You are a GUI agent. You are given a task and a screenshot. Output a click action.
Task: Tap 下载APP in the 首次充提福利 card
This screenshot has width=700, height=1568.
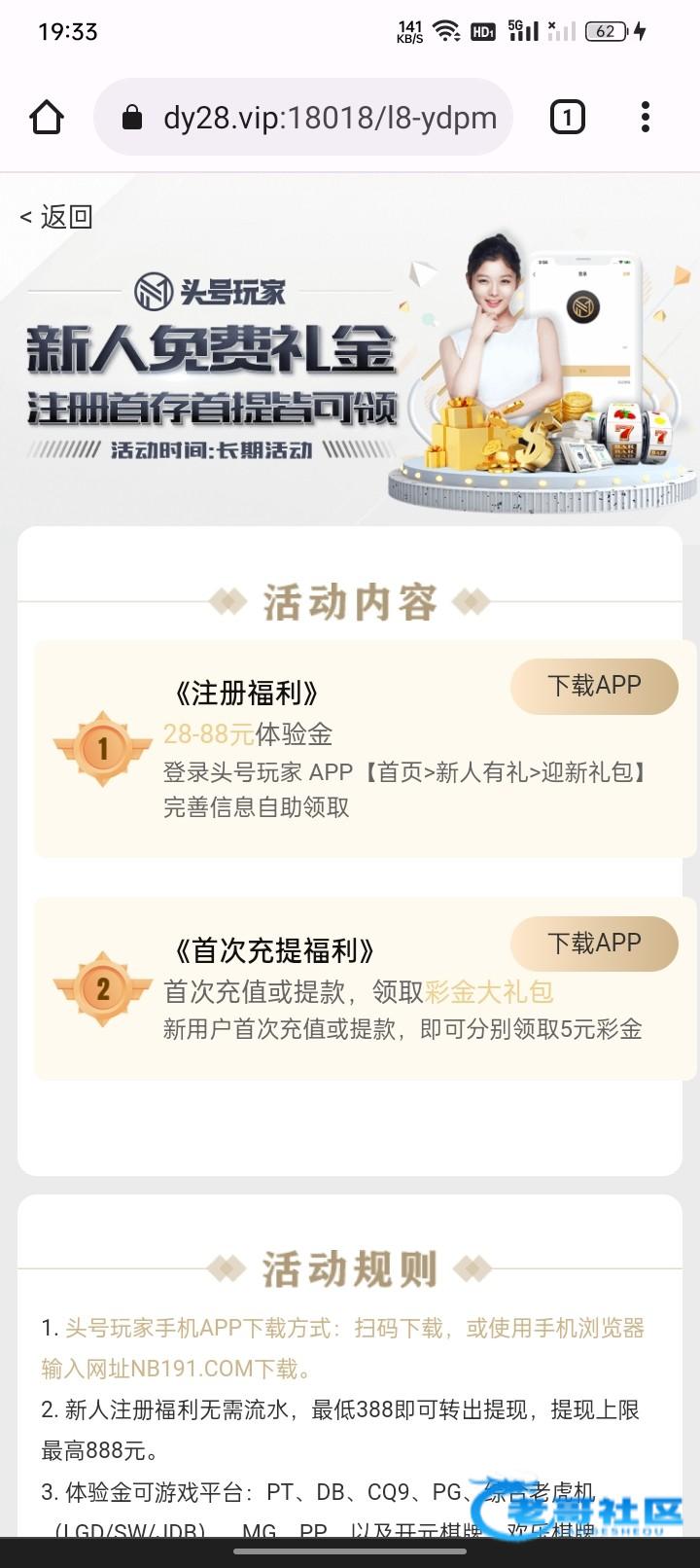pos(594,944)
